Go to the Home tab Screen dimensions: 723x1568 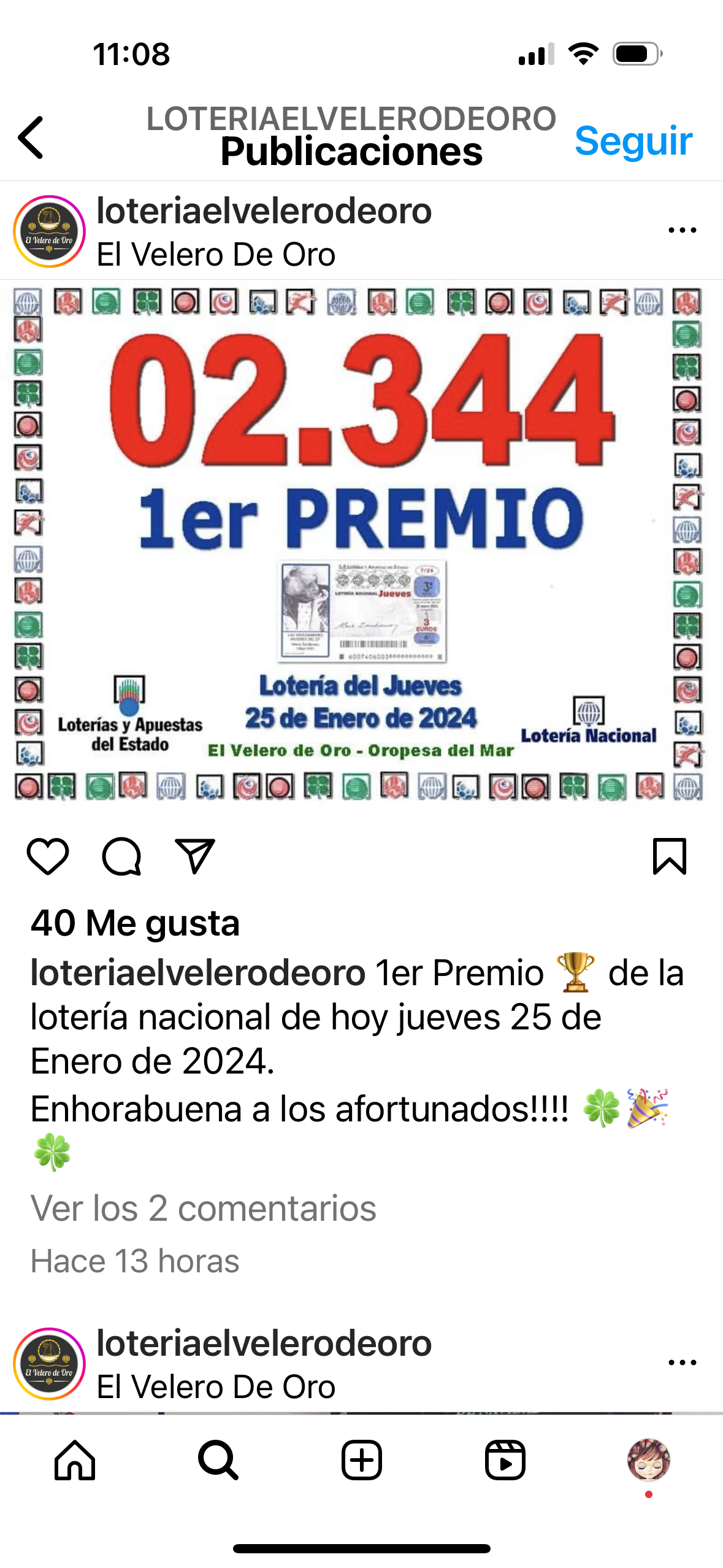[75, 1460]
